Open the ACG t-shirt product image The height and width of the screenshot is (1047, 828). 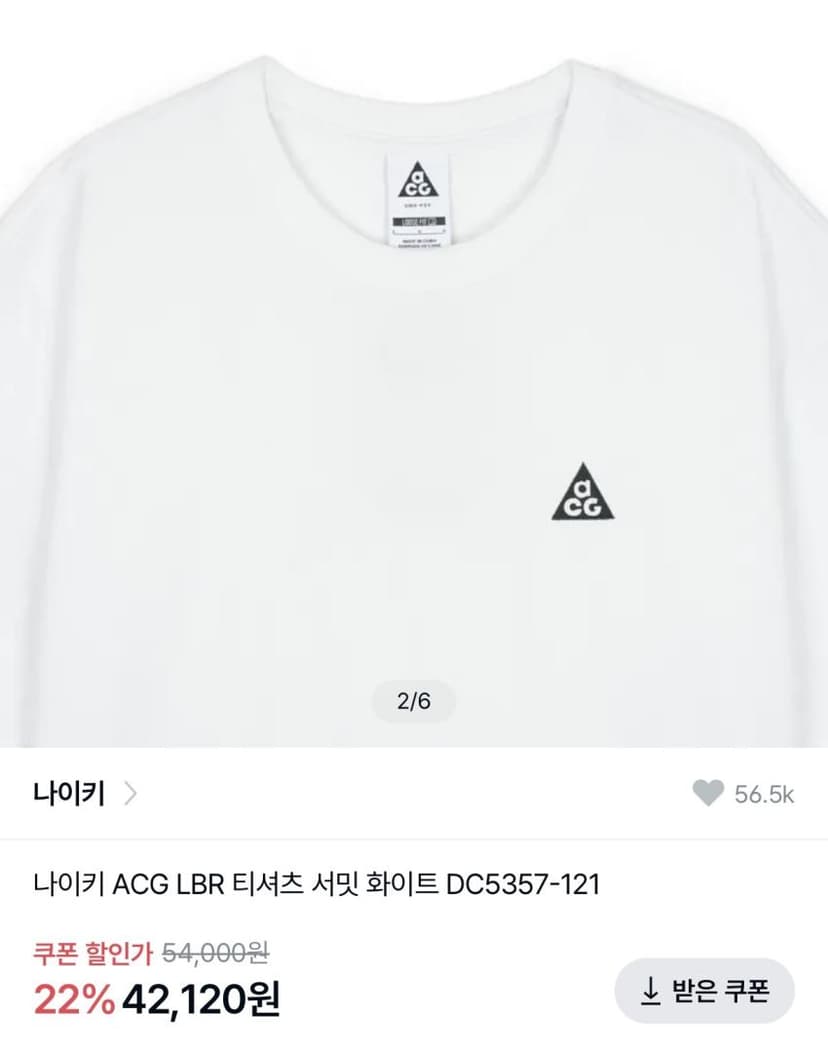point(414,374)
